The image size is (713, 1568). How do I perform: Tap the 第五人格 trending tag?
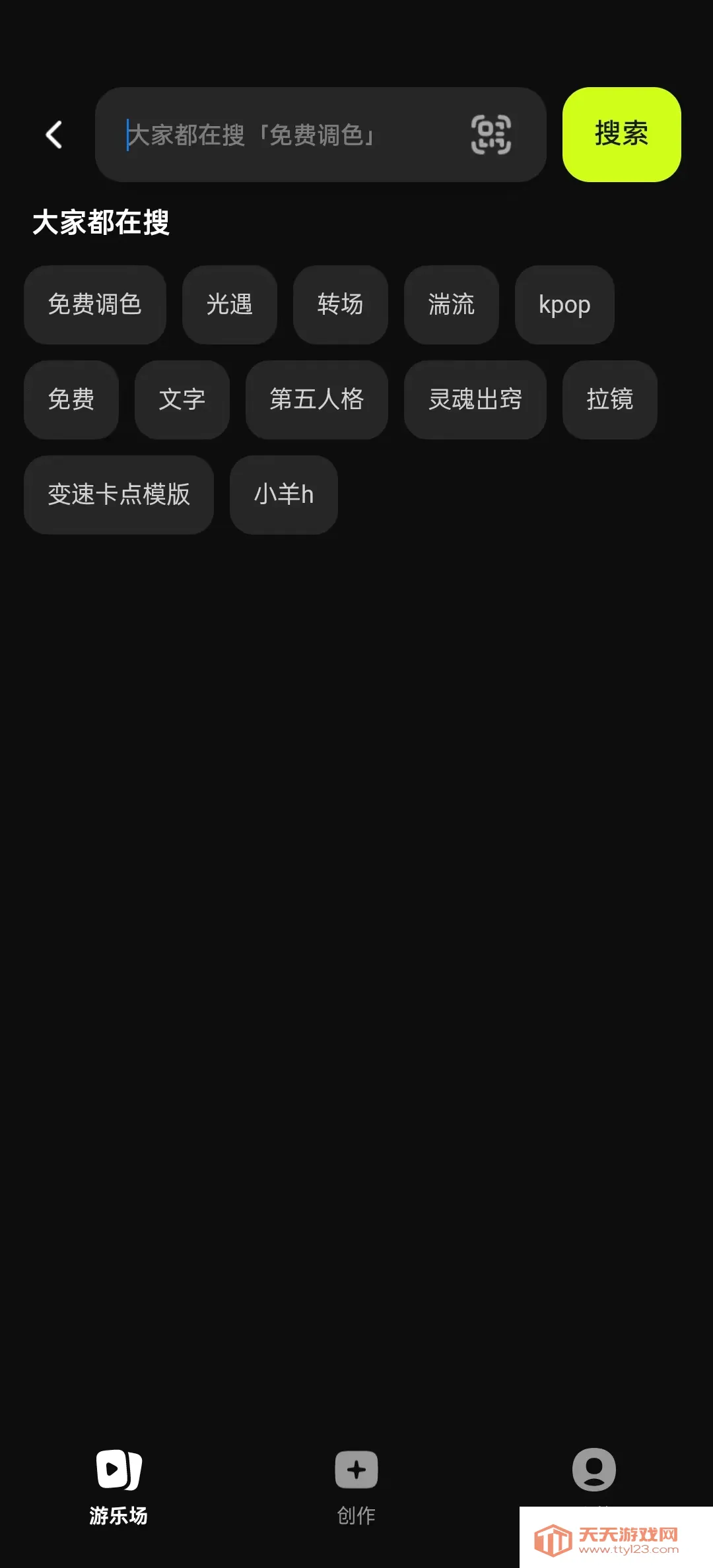[316, 399]
